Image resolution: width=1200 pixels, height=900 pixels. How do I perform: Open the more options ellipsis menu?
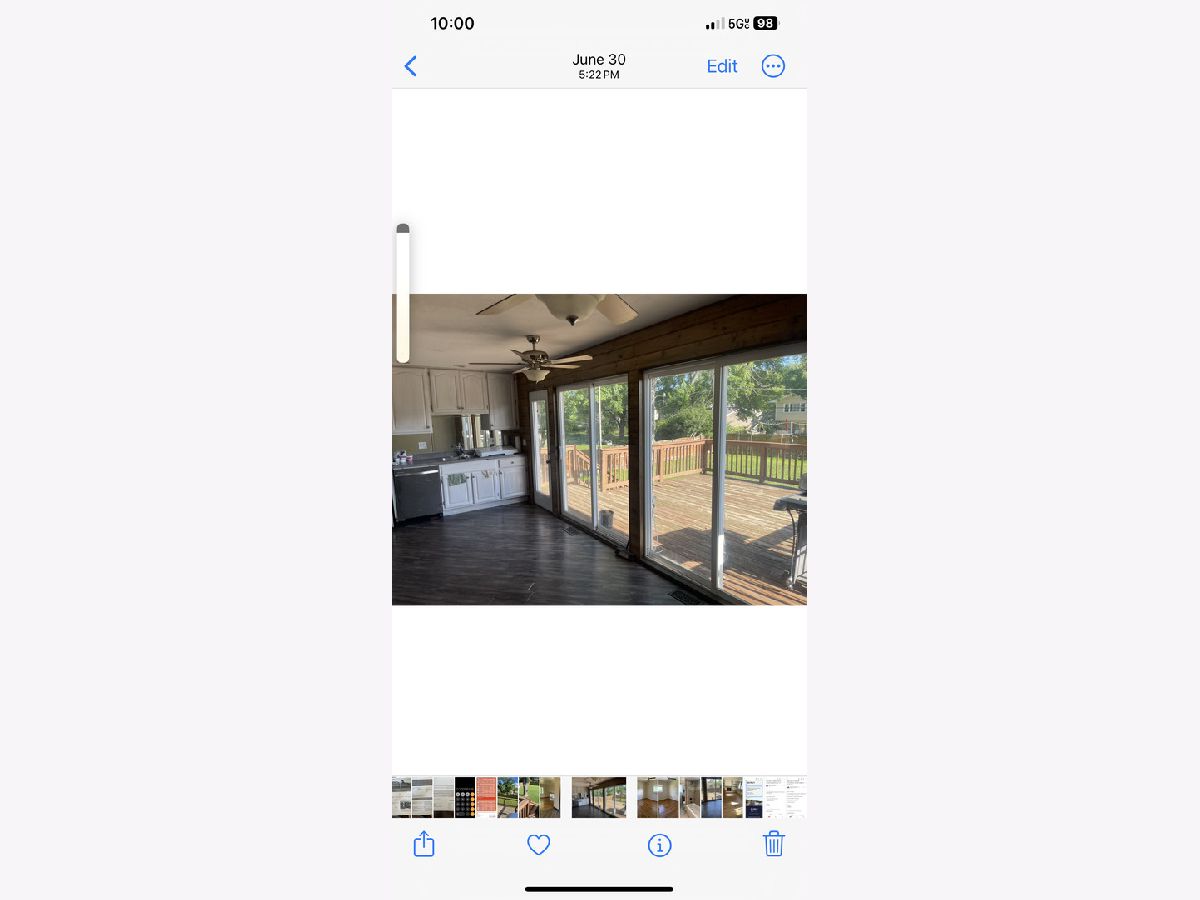773,66
